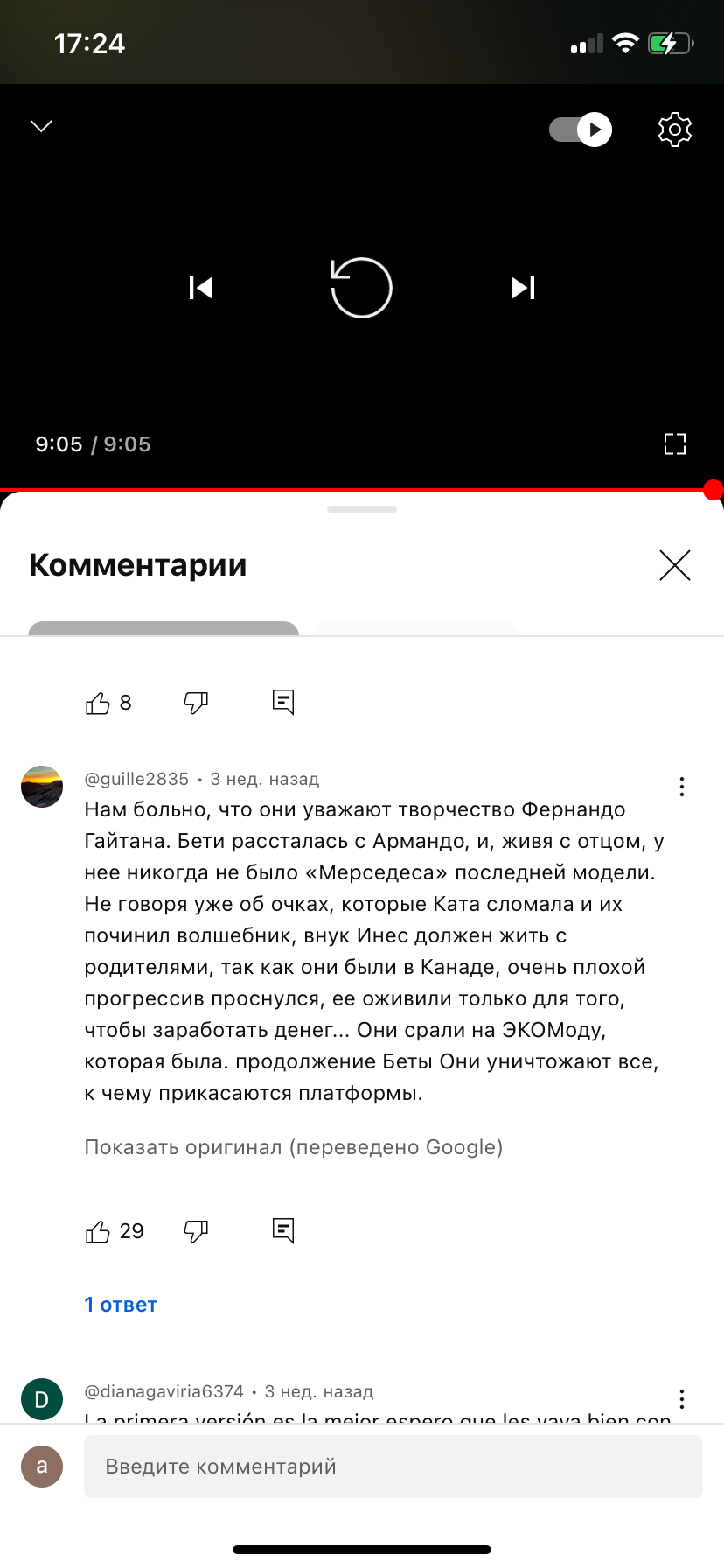Dislike @guille2835's comment
The width and height of the screenshot is (724, 1568).
[x=196, y=1231]
